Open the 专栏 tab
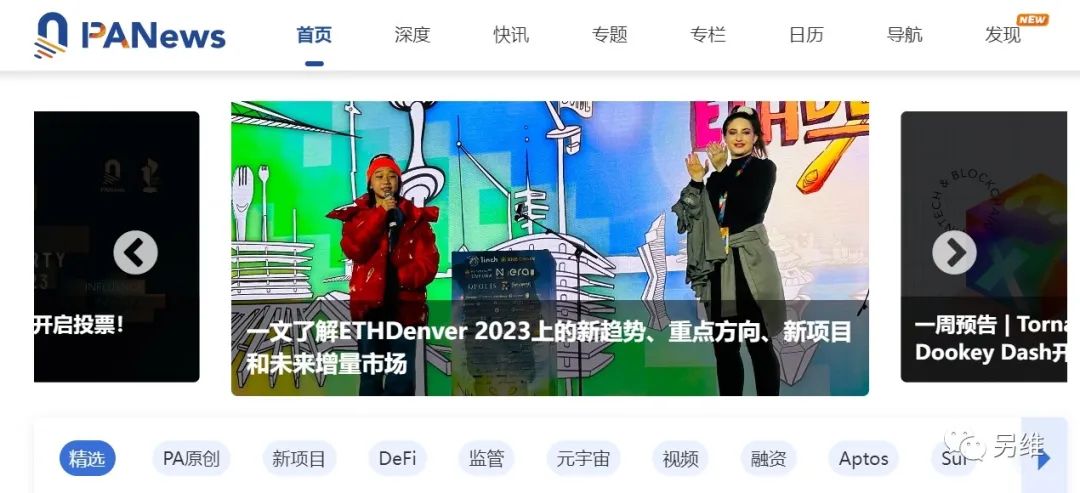 (707, 35)
